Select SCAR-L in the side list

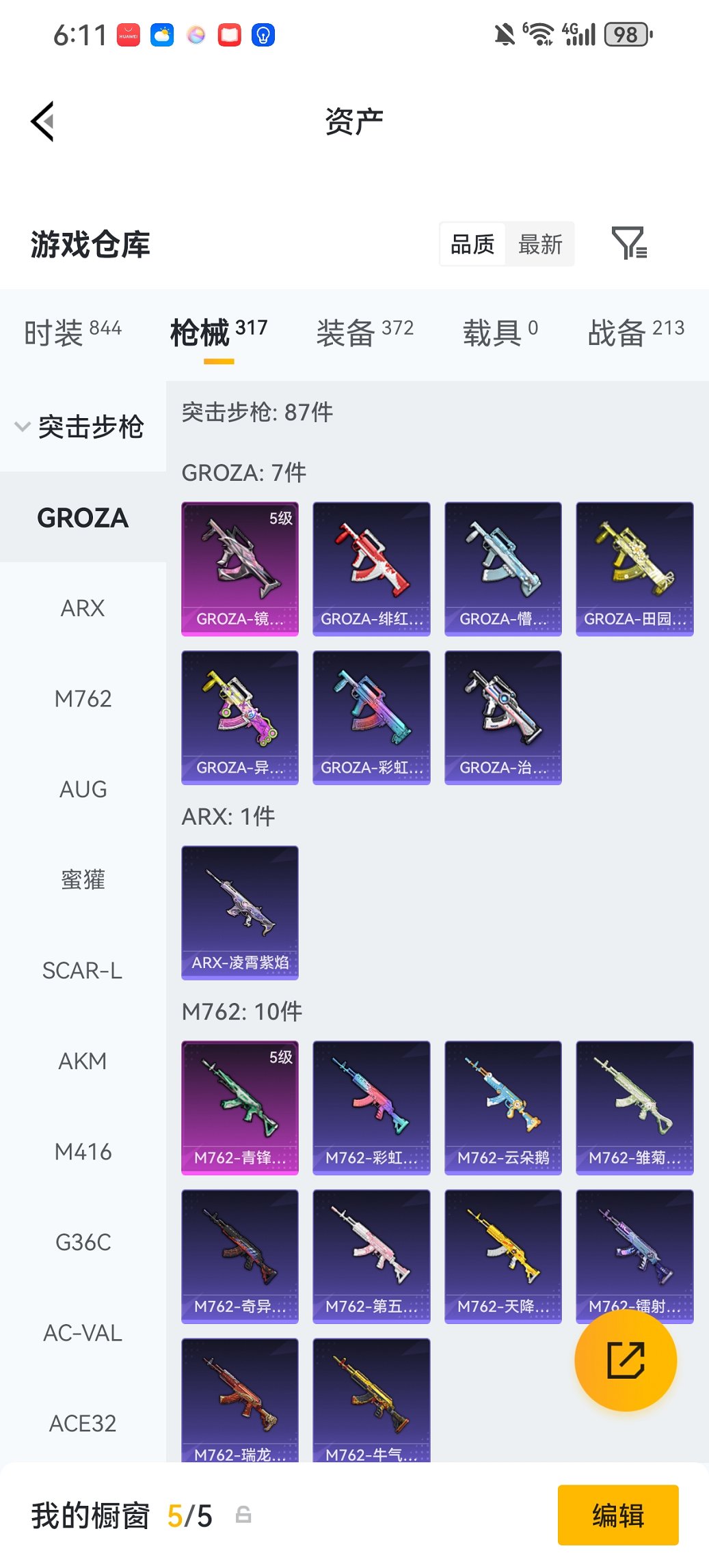click(83, 970)
